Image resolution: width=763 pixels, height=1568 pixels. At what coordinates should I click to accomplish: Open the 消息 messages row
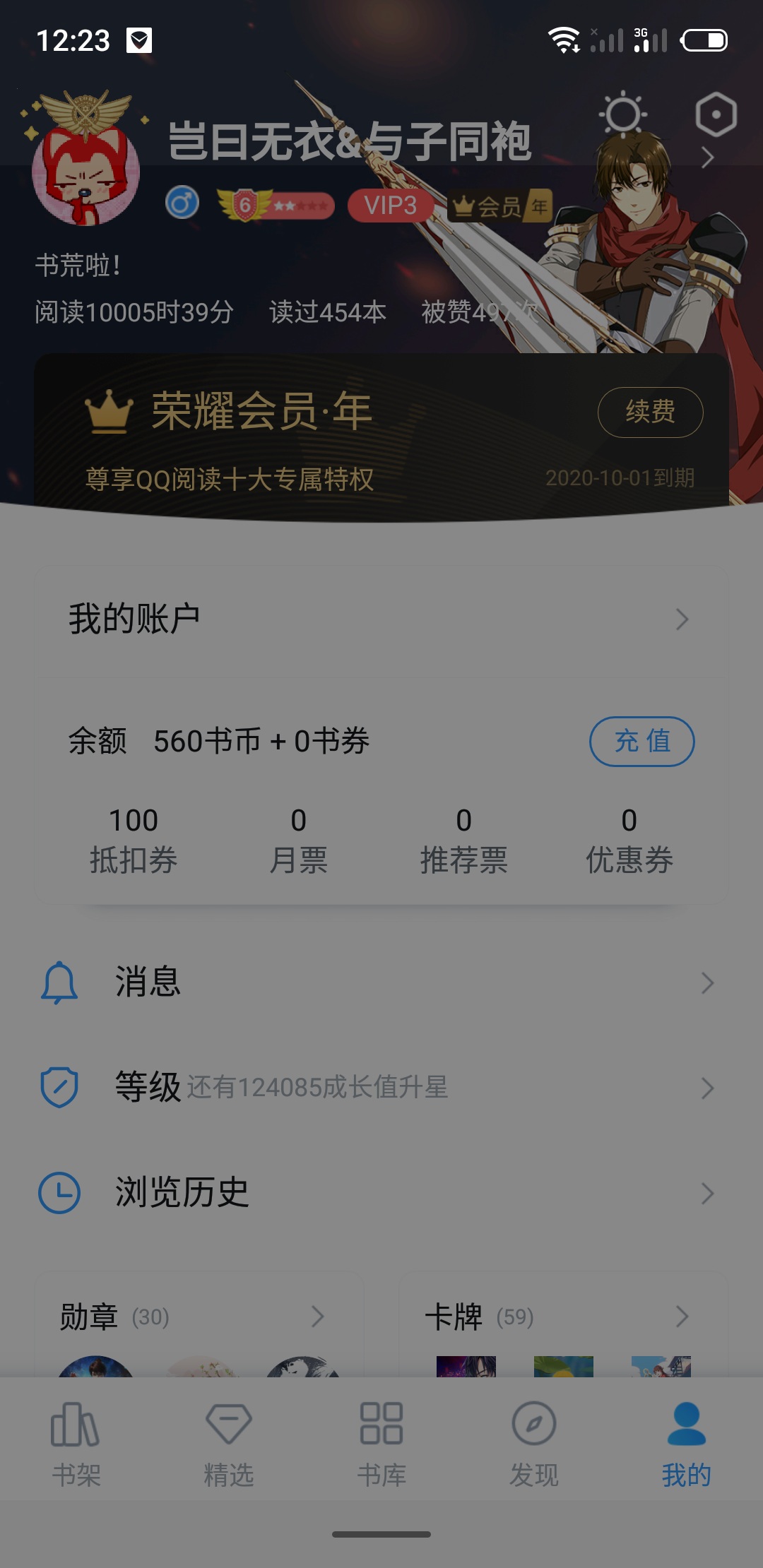click(381, 982)
